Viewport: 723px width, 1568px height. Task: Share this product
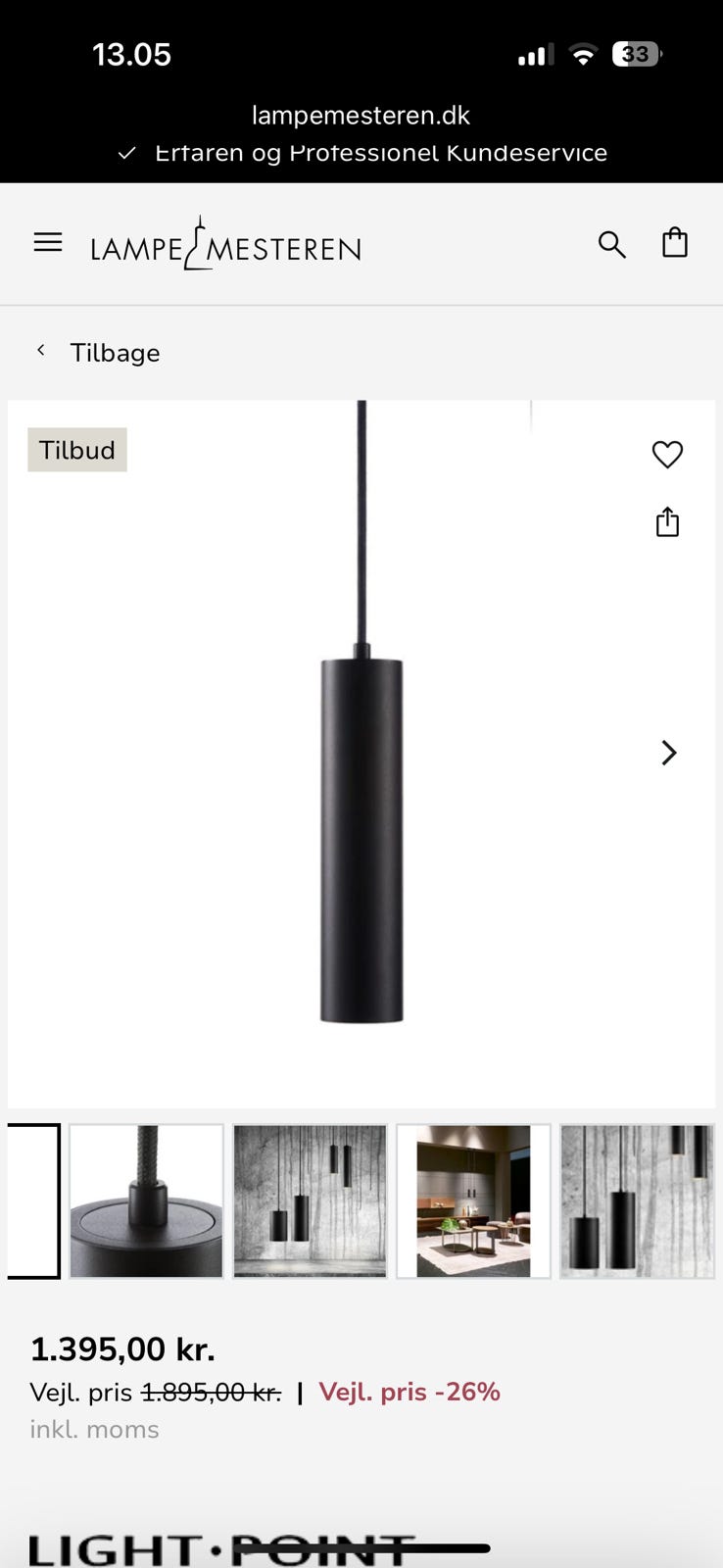point(667,522)
